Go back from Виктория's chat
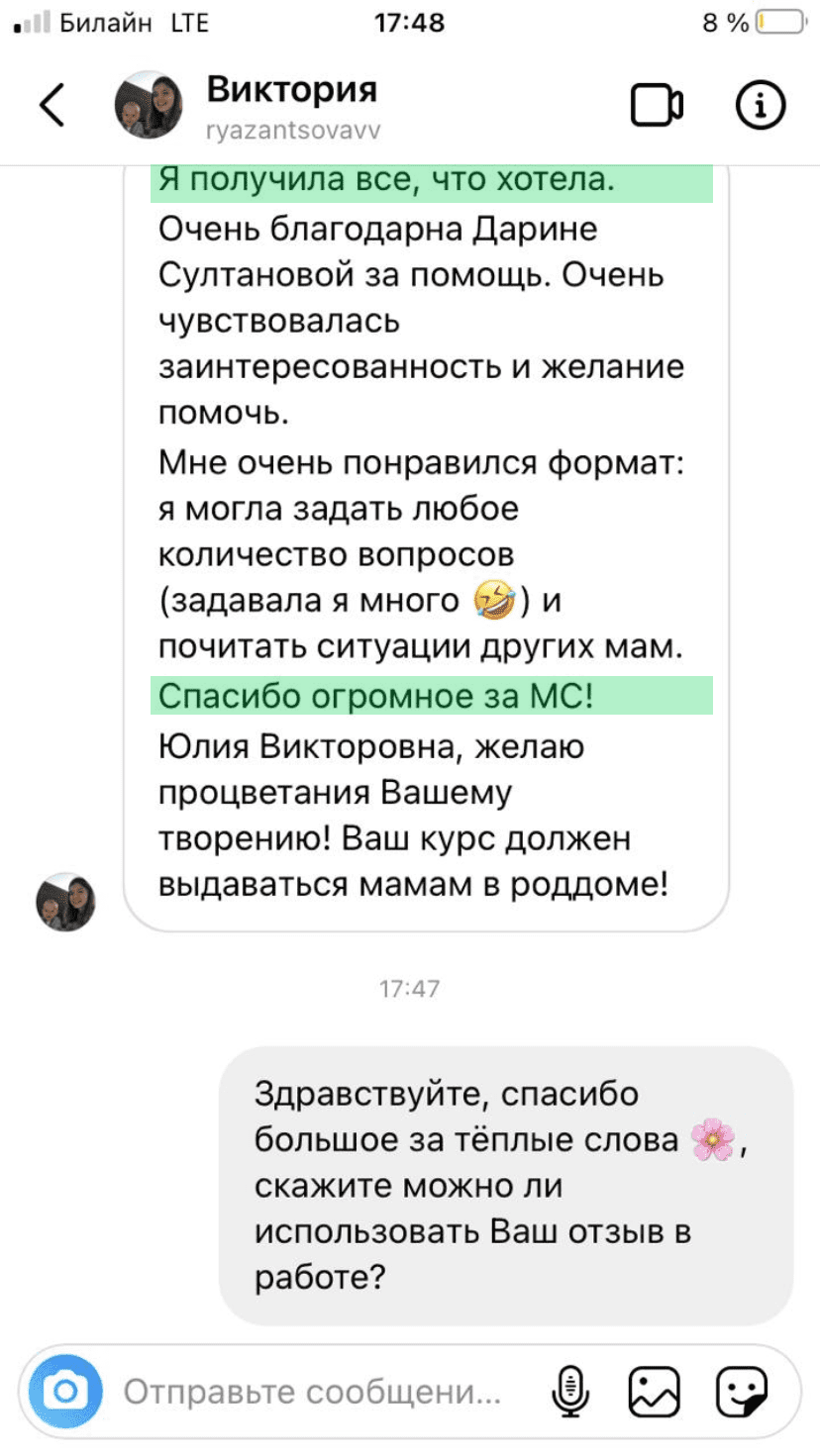The height and width of the screenshot is (1456, 820). 51,105
